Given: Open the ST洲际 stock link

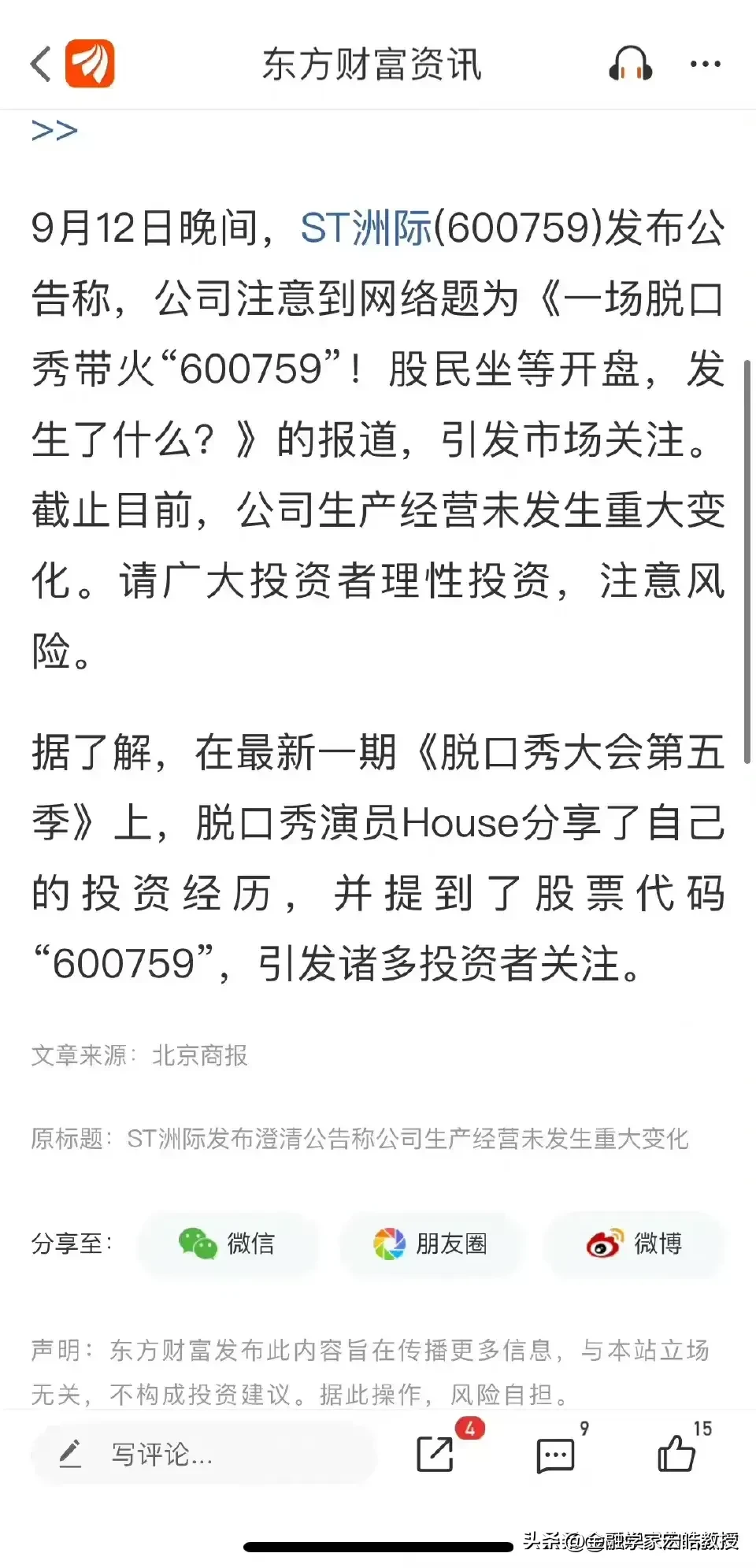Looking at the screenshot, I should [366, 228].
